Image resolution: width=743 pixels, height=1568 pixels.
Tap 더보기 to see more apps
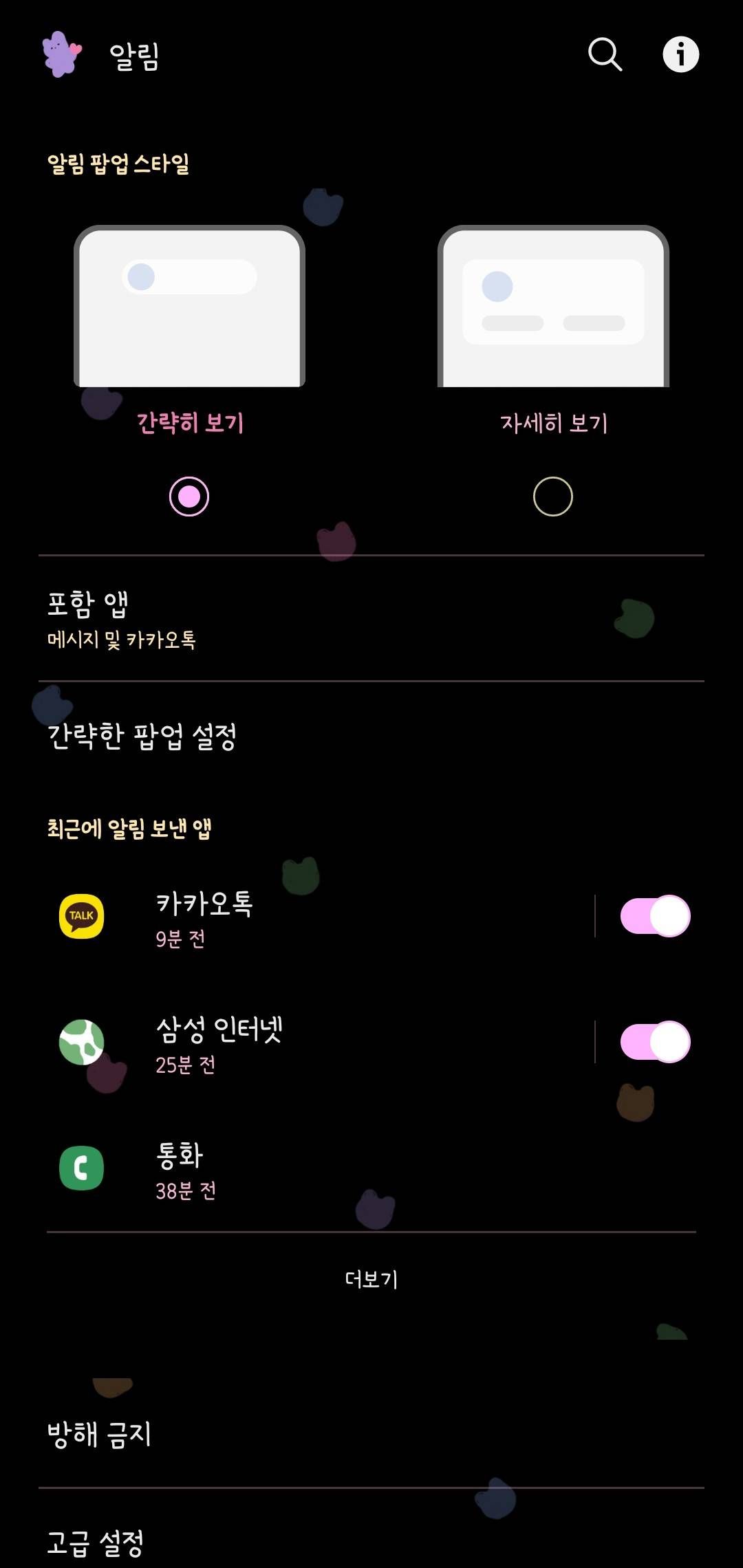click(x=371, y=1279)
